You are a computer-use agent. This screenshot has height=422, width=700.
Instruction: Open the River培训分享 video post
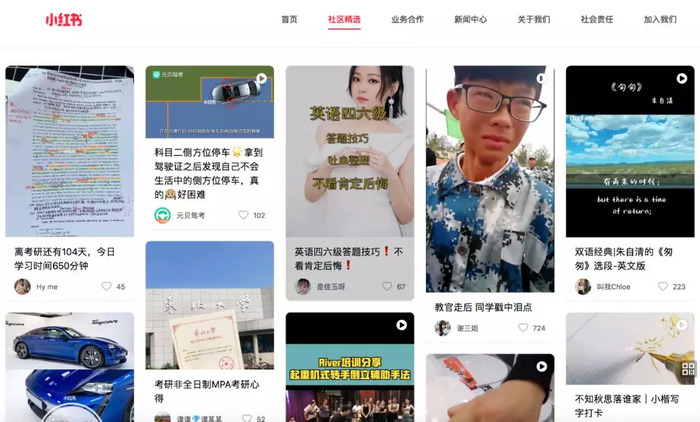pyautogui.click(x=349, y=365)
